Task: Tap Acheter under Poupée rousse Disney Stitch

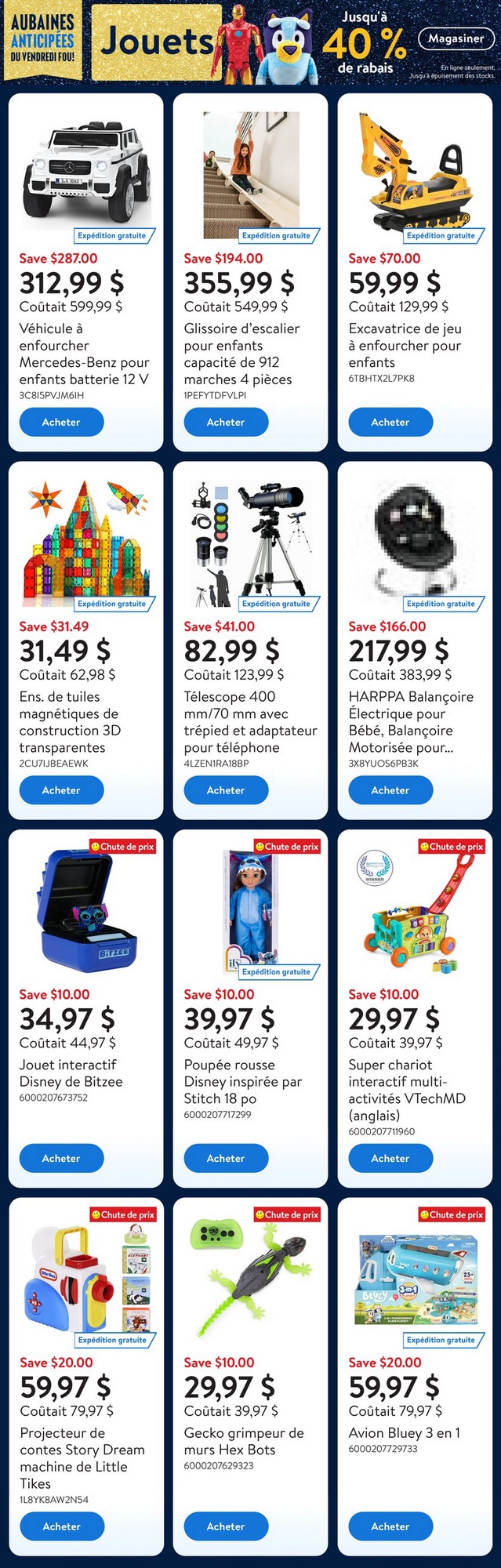Action: click(226, 1158)
